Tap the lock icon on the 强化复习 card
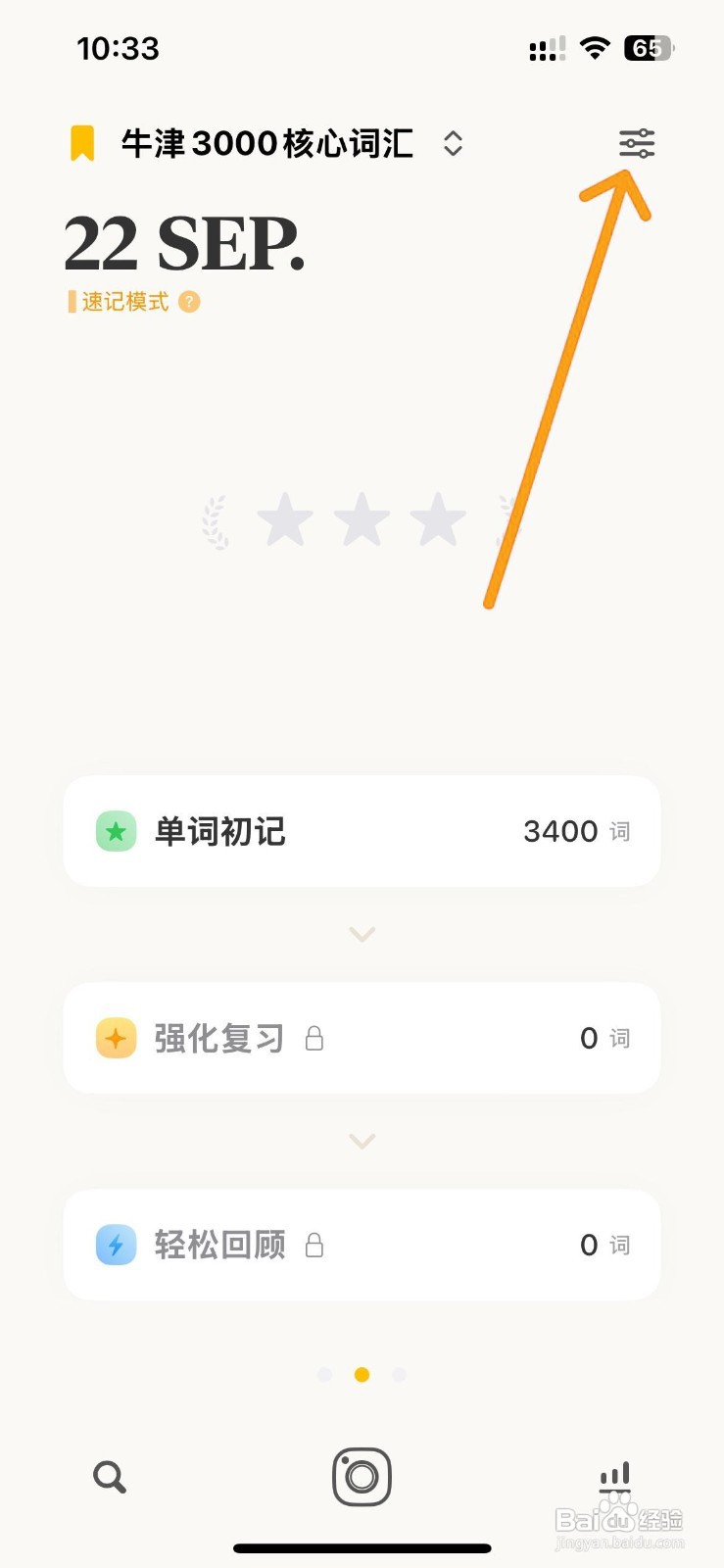The image size is (724, 1568). (314, 1038)
